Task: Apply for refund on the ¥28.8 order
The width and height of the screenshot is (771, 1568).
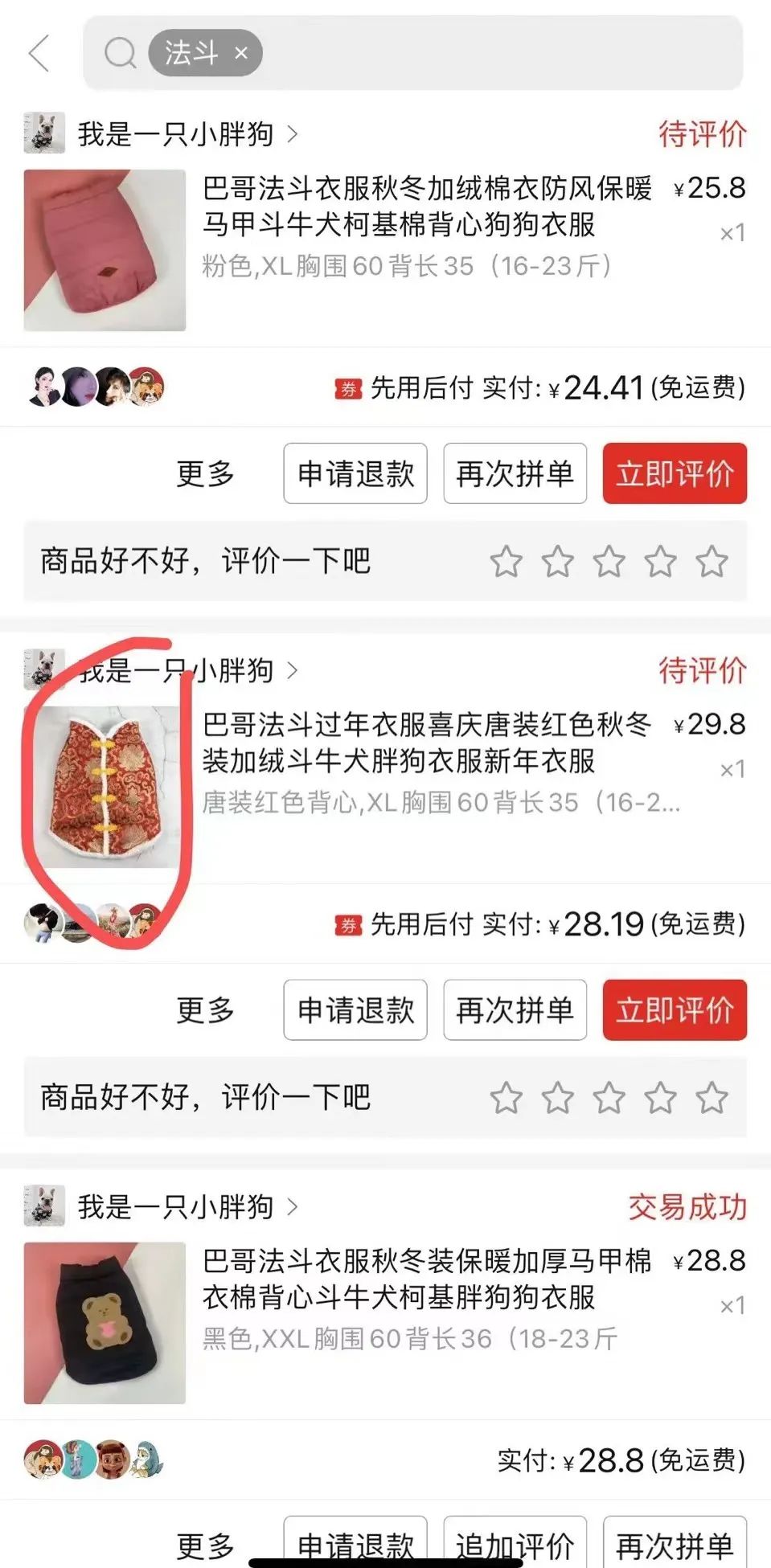Action: click(x=355, y=1545)
